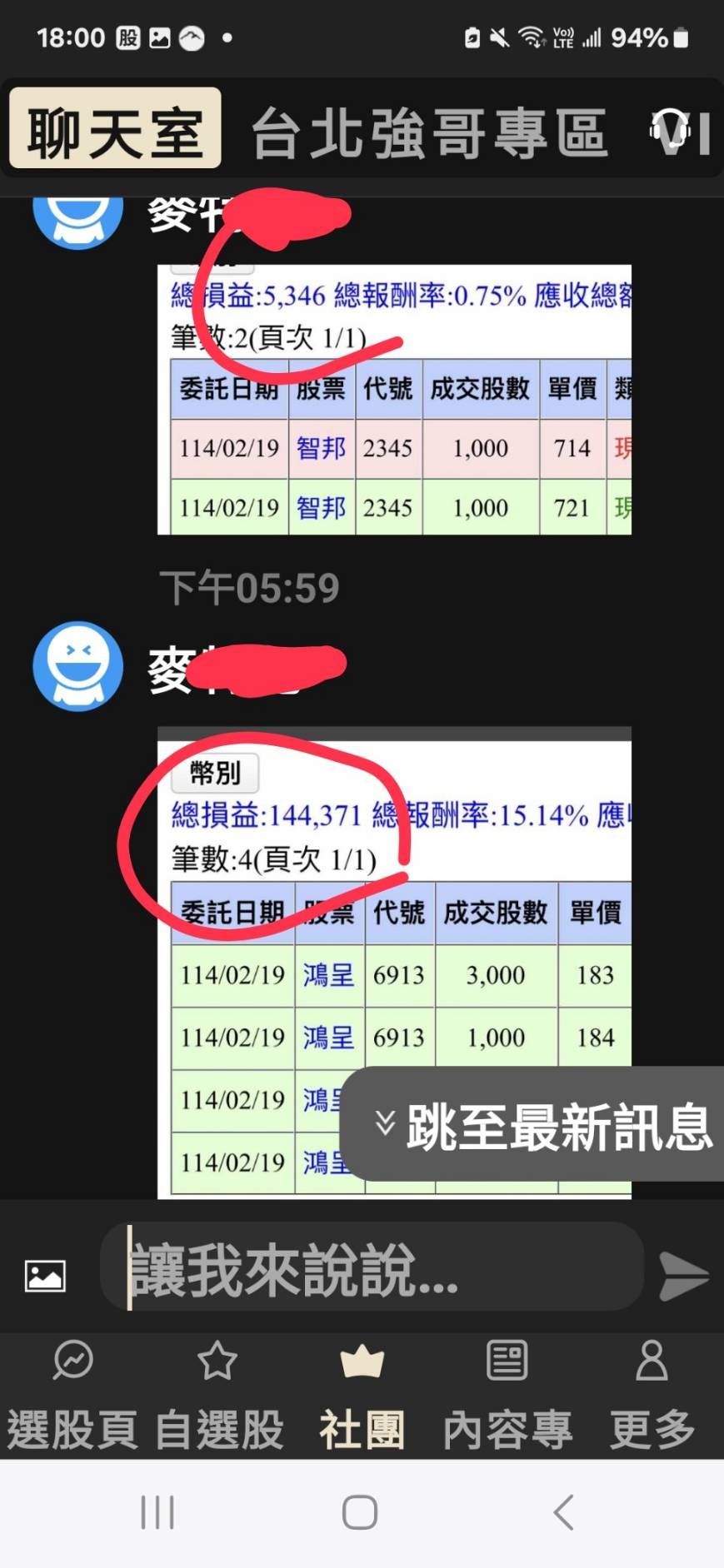Tap the laughing avatar at 下午05:59
This screenshot has width=724, height=1568.
(x=77, y=666)
